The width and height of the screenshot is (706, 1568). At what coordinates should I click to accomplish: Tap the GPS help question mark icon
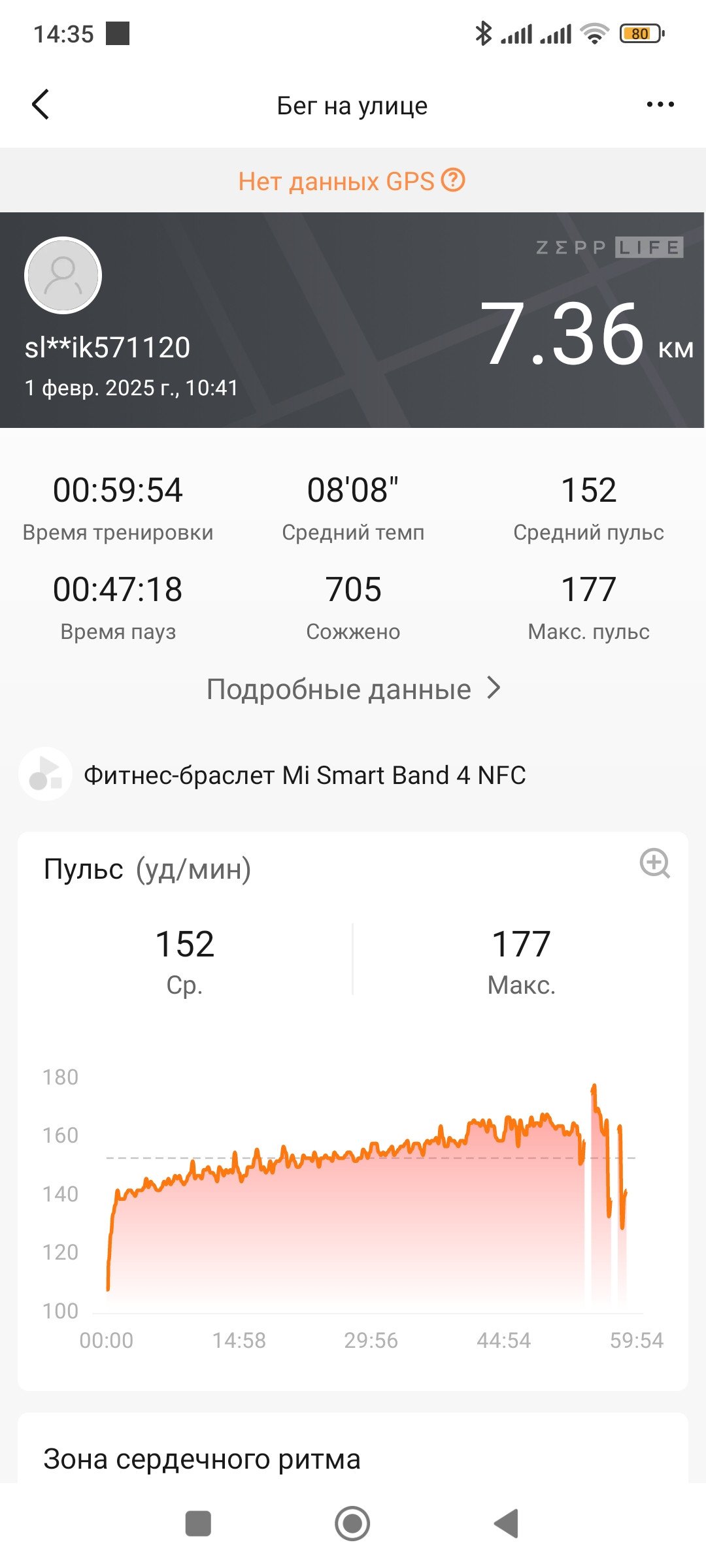pos(453,180)
